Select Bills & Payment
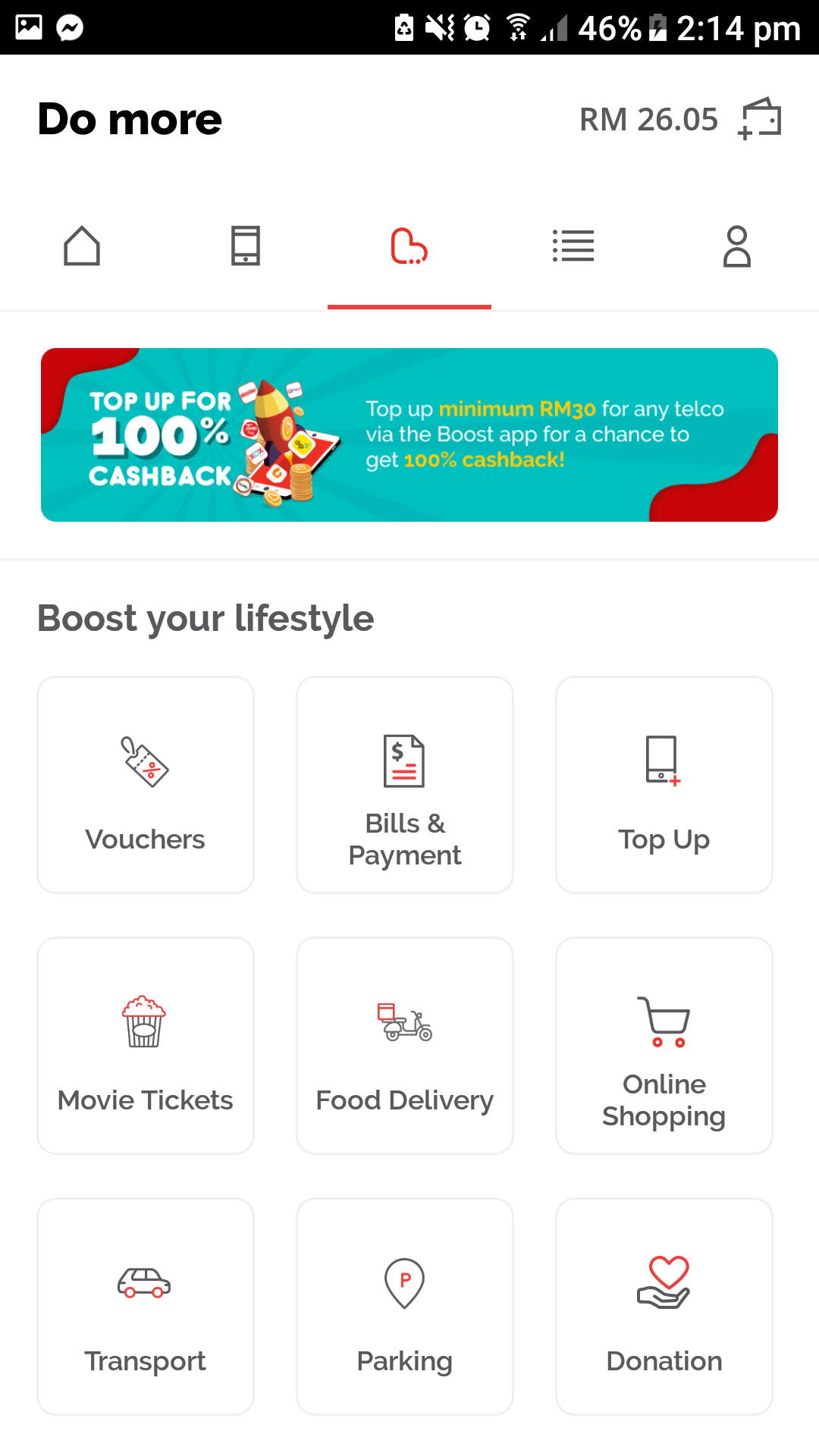The height and width of the screenshot is (1456, 819). click(405, 785)
